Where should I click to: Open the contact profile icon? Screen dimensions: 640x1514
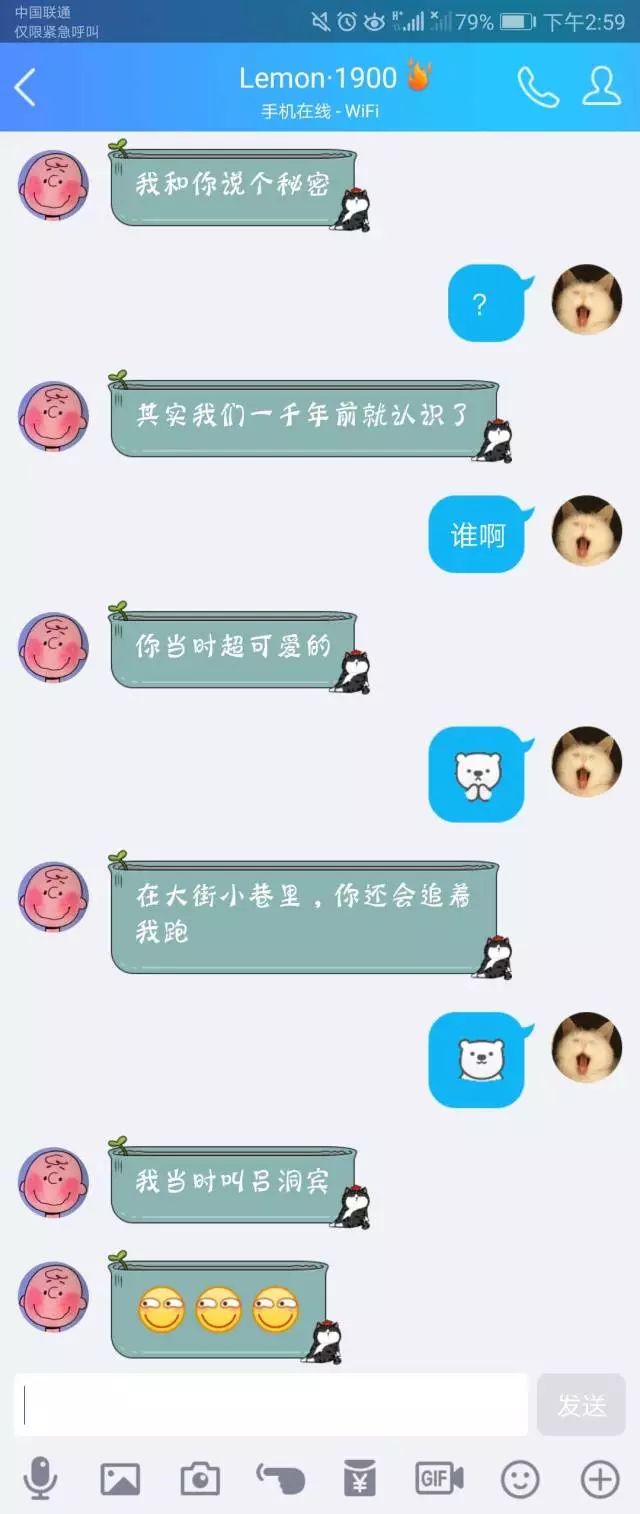pyautogui.click(x=601, y=87)
